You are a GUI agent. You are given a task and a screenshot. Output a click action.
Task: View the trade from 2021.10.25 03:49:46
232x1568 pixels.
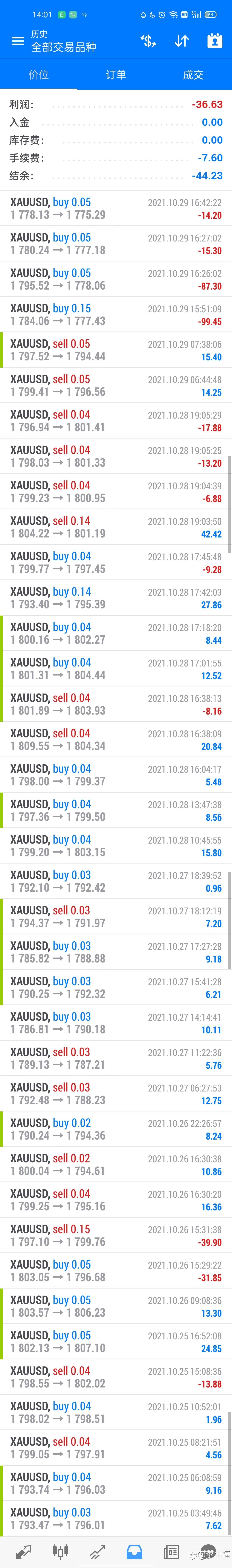(x=116, y=1519)
